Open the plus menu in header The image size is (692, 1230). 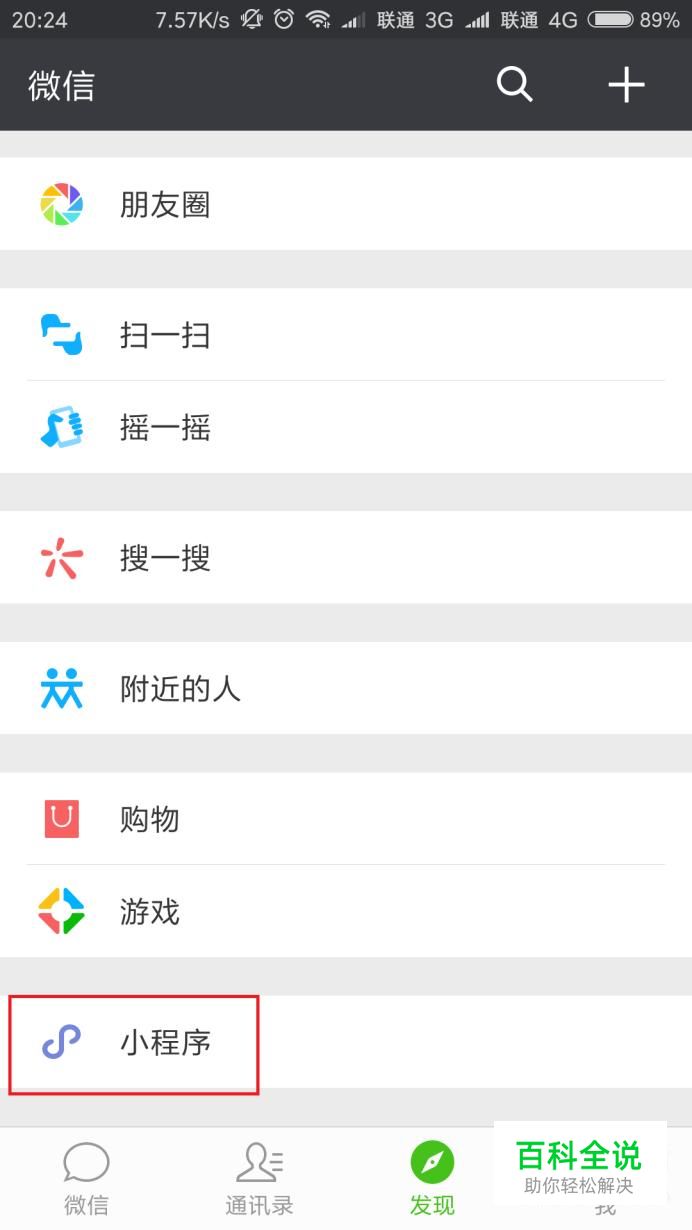tap(626, 86)
